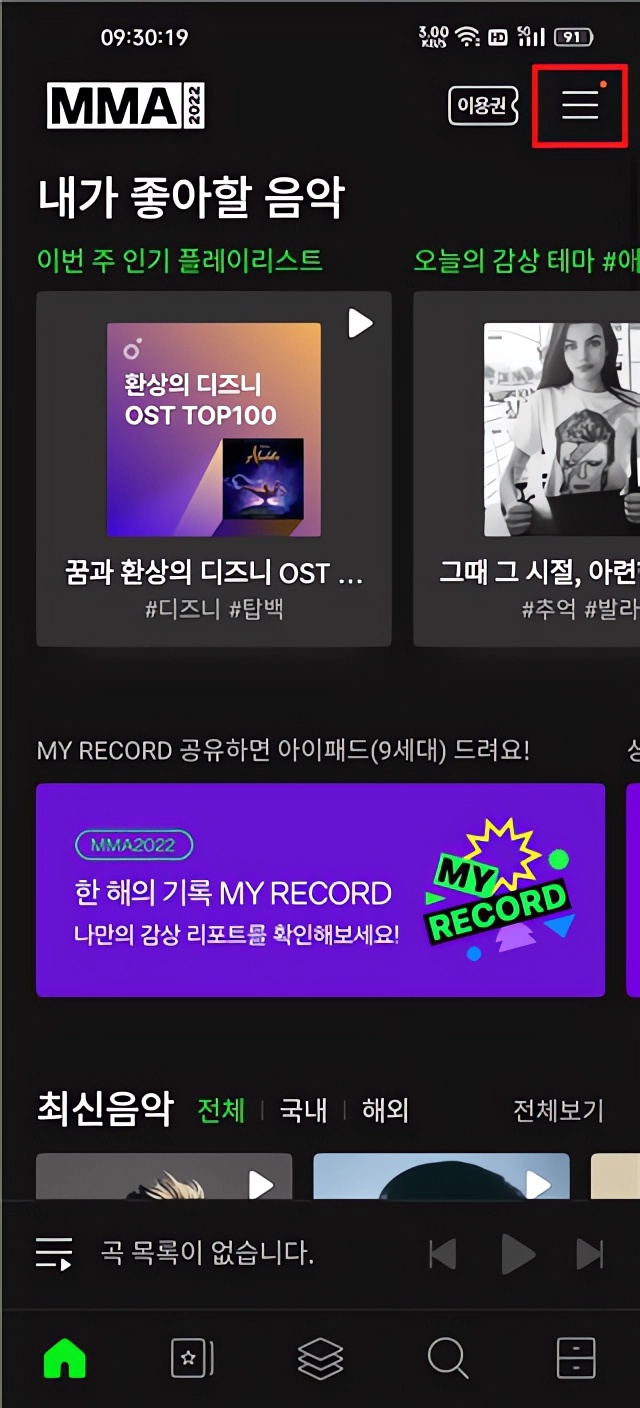The height and width of the screenshot is (1408, 640).
Task: Switch to the search tab
Action: 447,1359
